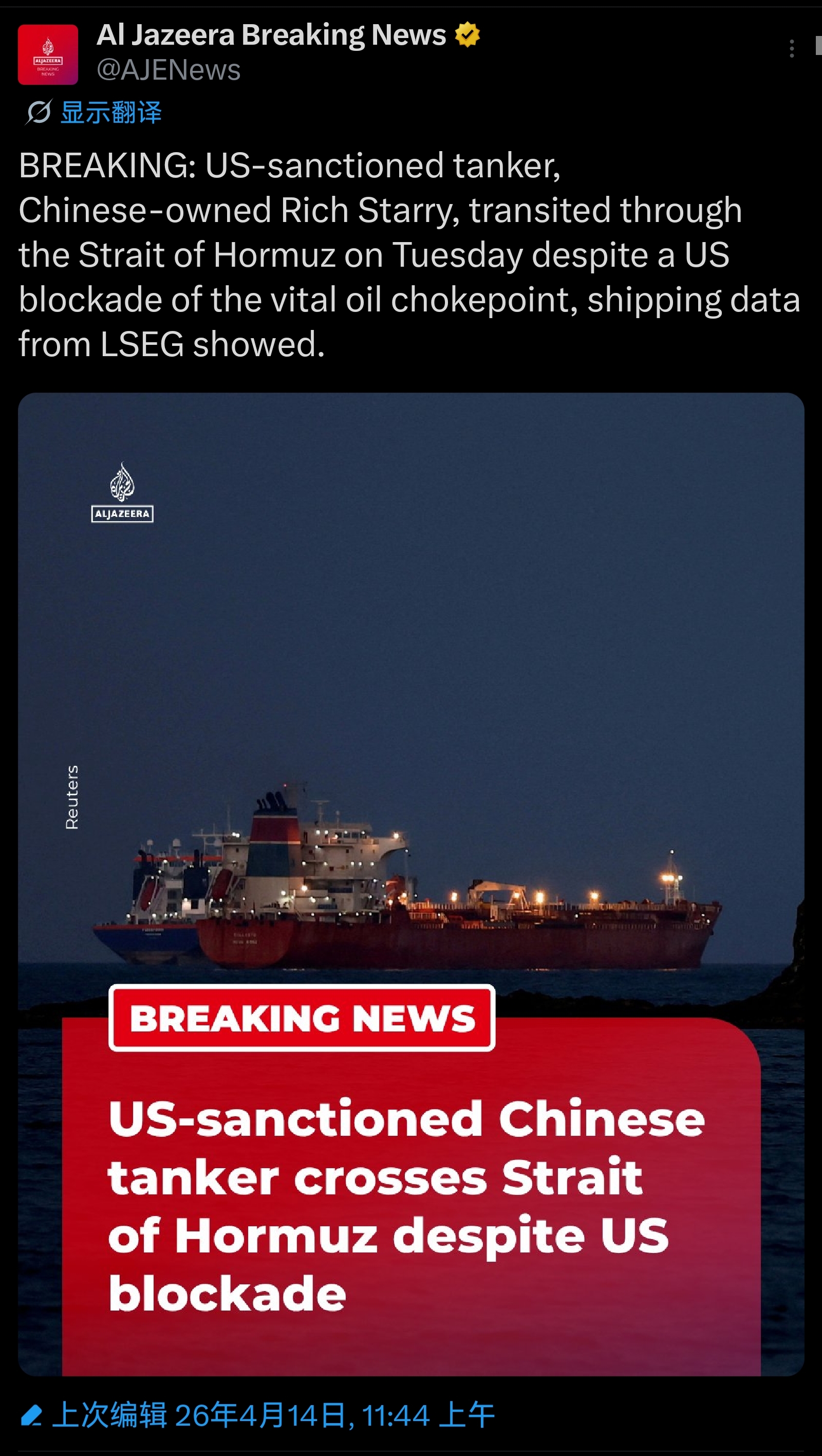Open the tweet overflow menu
The width and height of the screenshot is (822, 1456).
click(792, 49)
